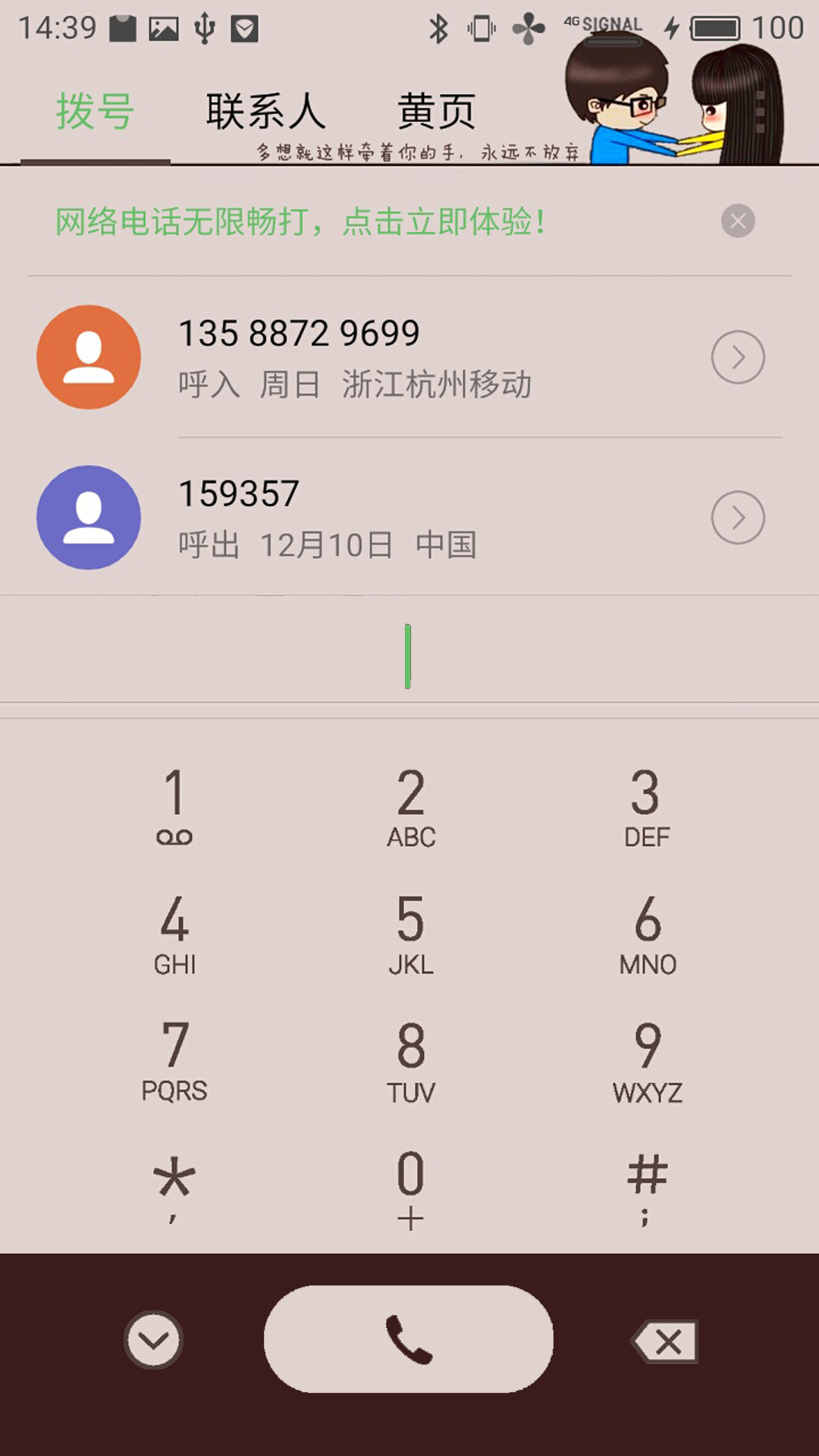
Task: Tap the star key
Action: click(174, 1188)
